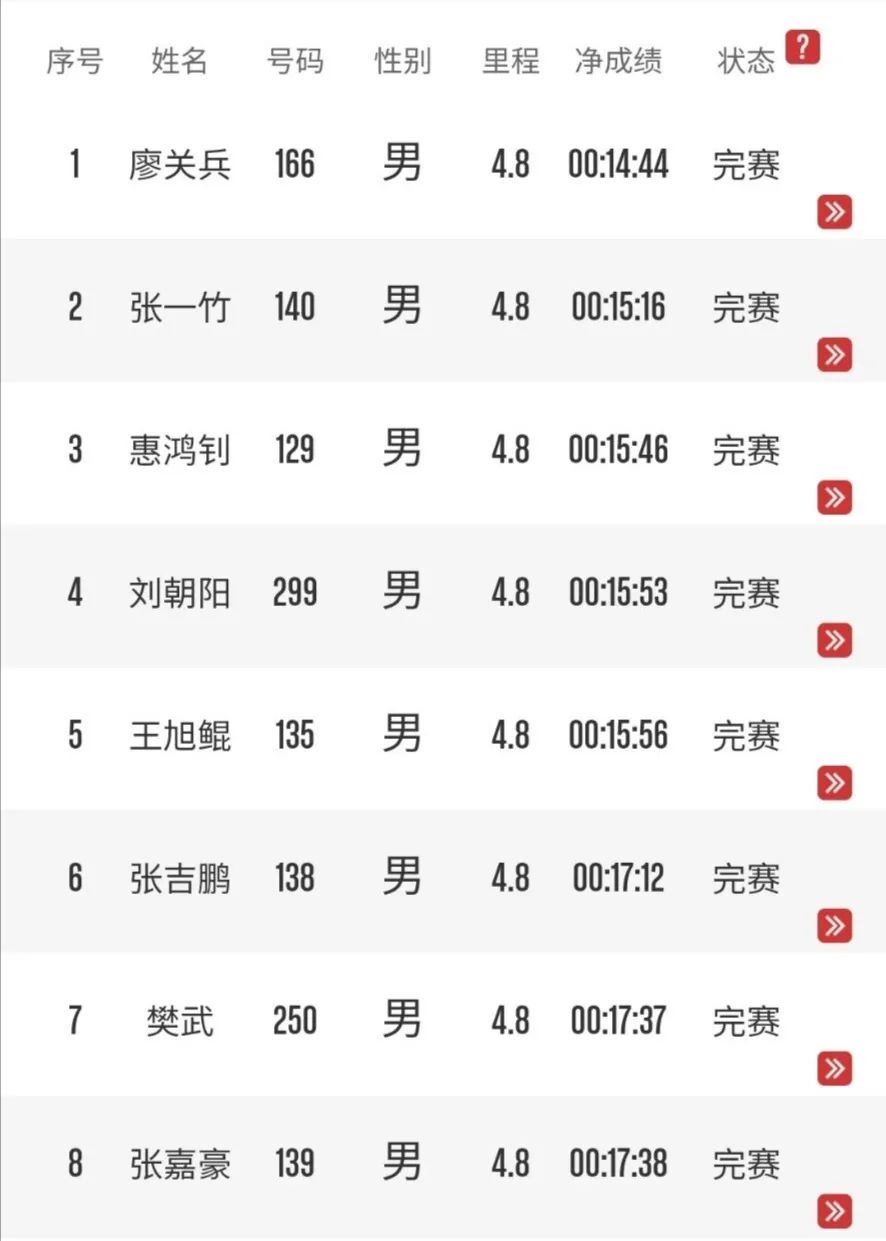Expand details arrow for 惠鸿钊
Screen dimensions: 886x1241
click(834, 497)
